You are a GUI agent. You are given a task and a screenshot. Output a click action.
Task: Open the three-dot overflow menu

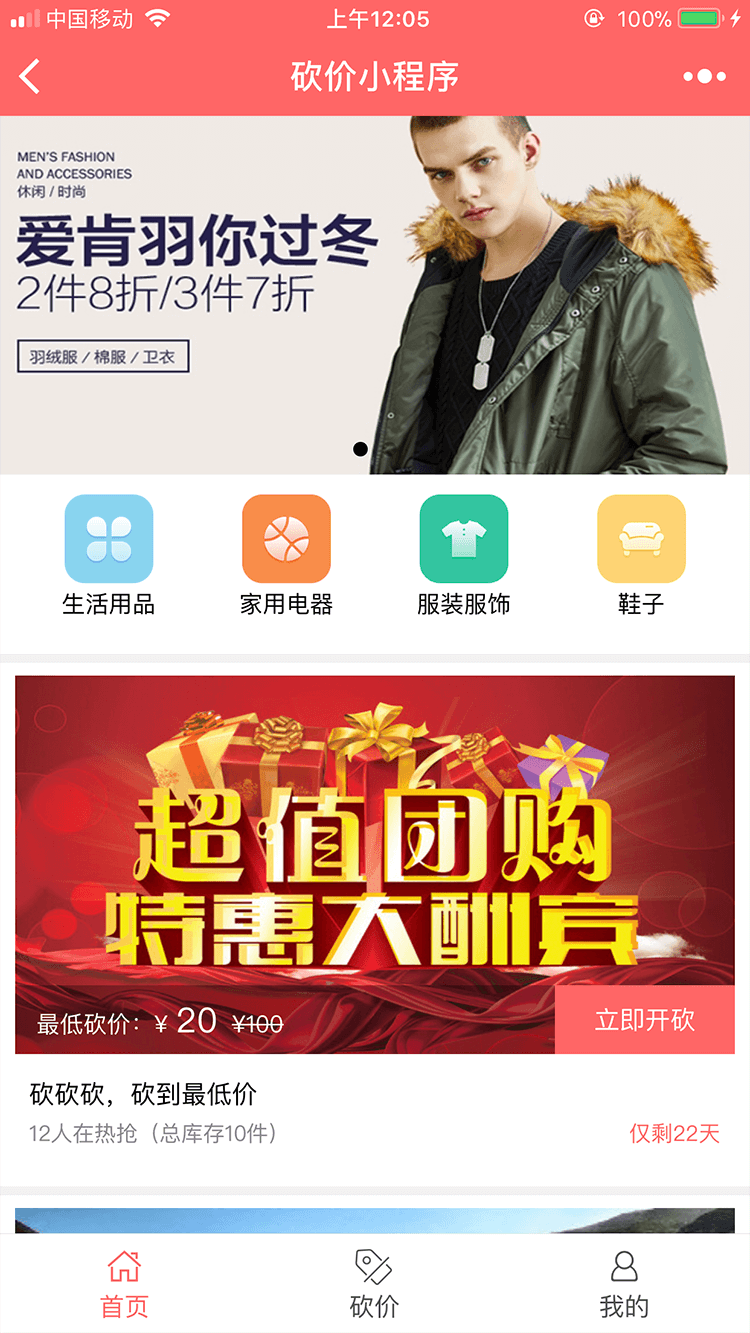(704, 76)
